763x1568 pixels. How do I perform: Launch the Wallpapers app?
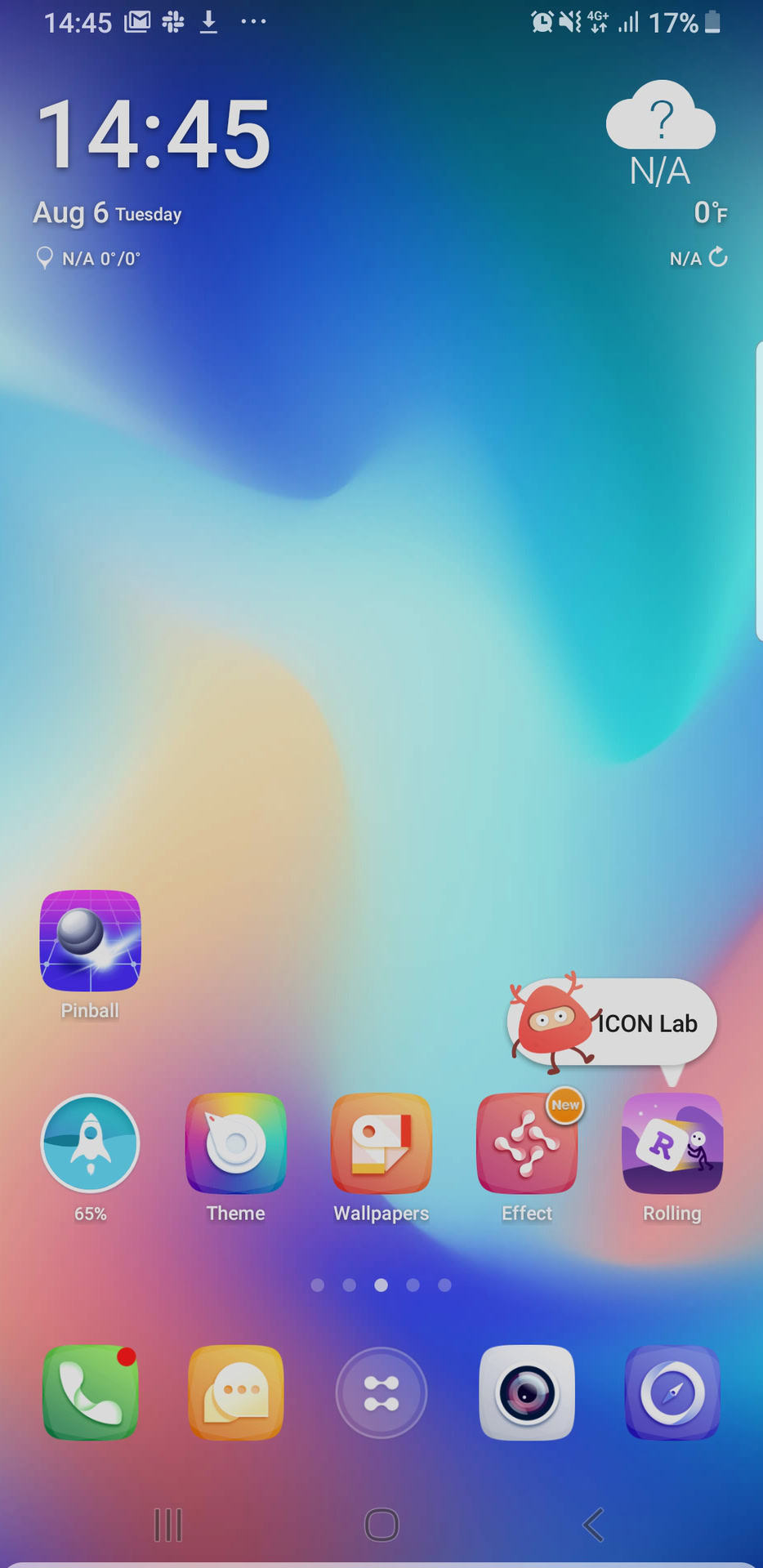[381, 1143]
